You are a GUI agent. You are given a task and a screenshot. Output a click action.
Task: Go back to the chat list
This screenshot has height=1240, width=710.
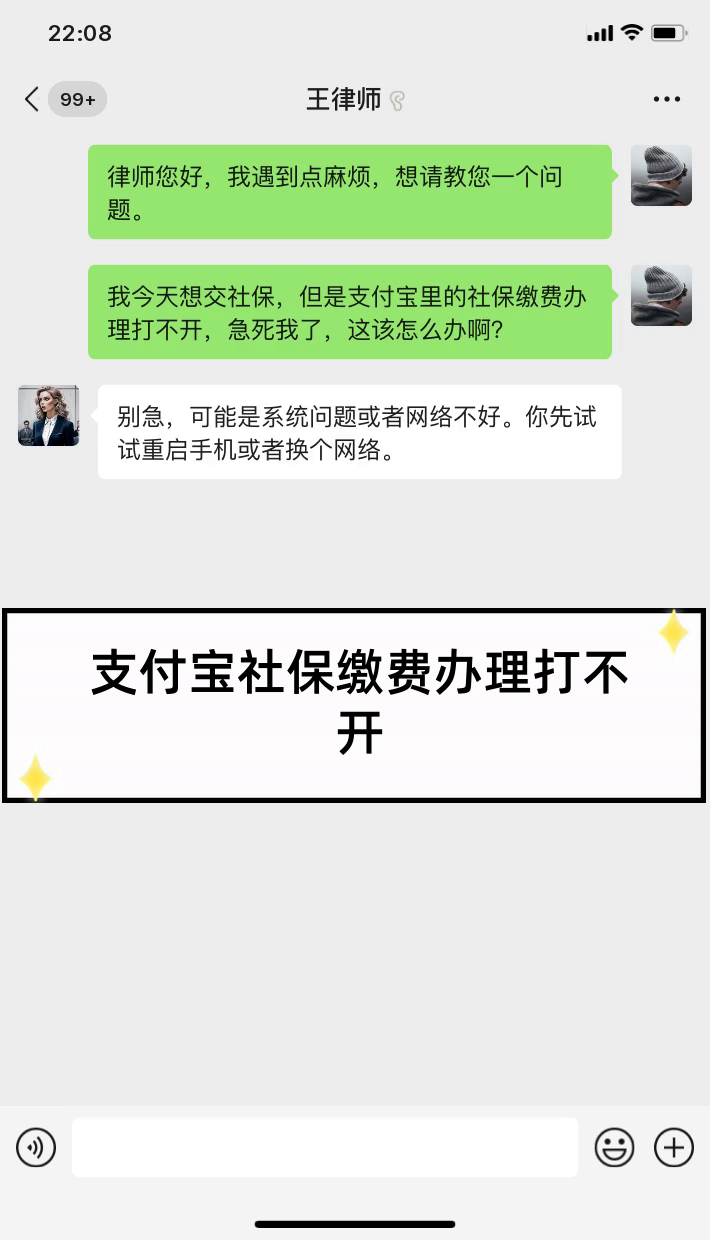pos(32,99)
